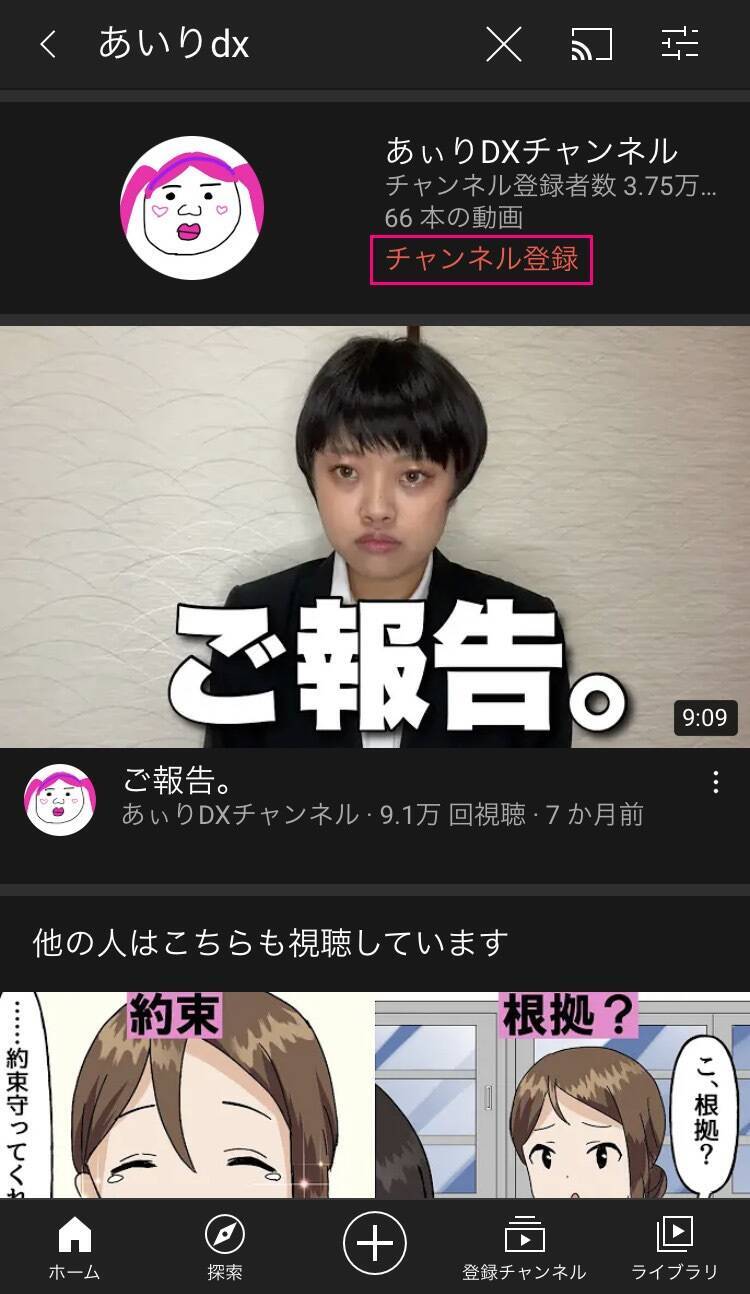Open the あぃりDXチャンネル channel result

coord(531,152)
